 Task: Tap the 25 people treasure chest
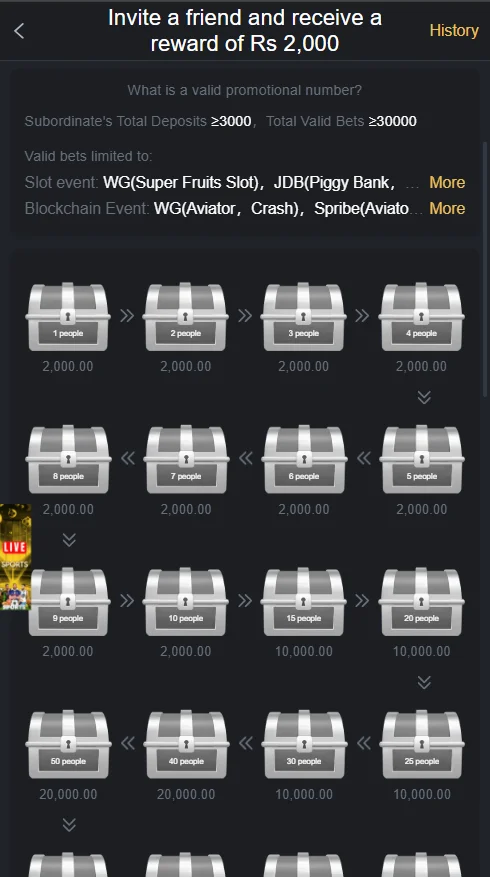(422, 744)
